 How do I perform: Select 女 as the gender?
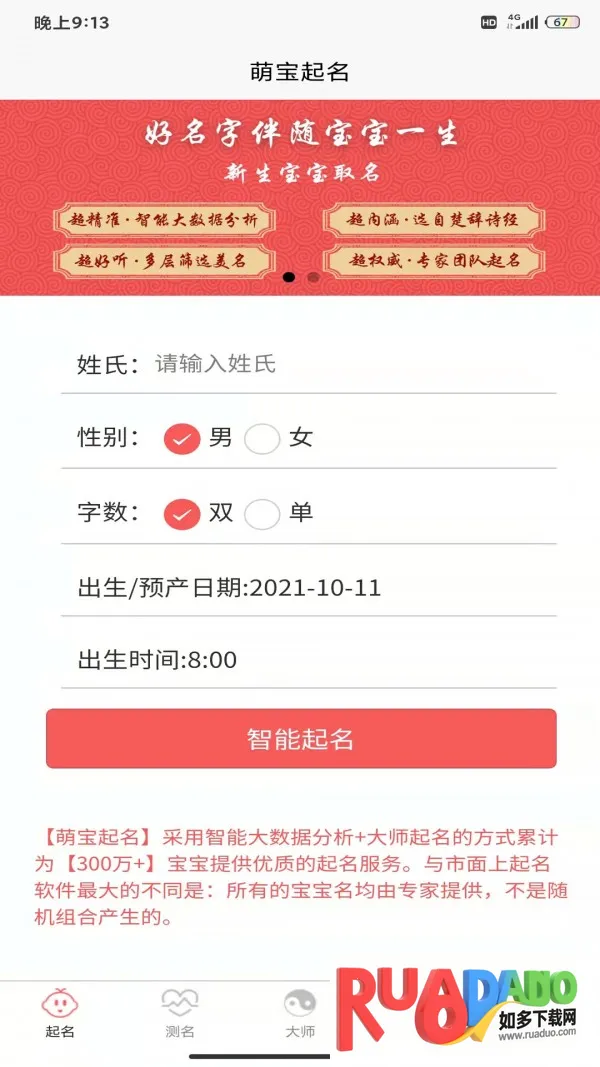click(x=263, y=438)
